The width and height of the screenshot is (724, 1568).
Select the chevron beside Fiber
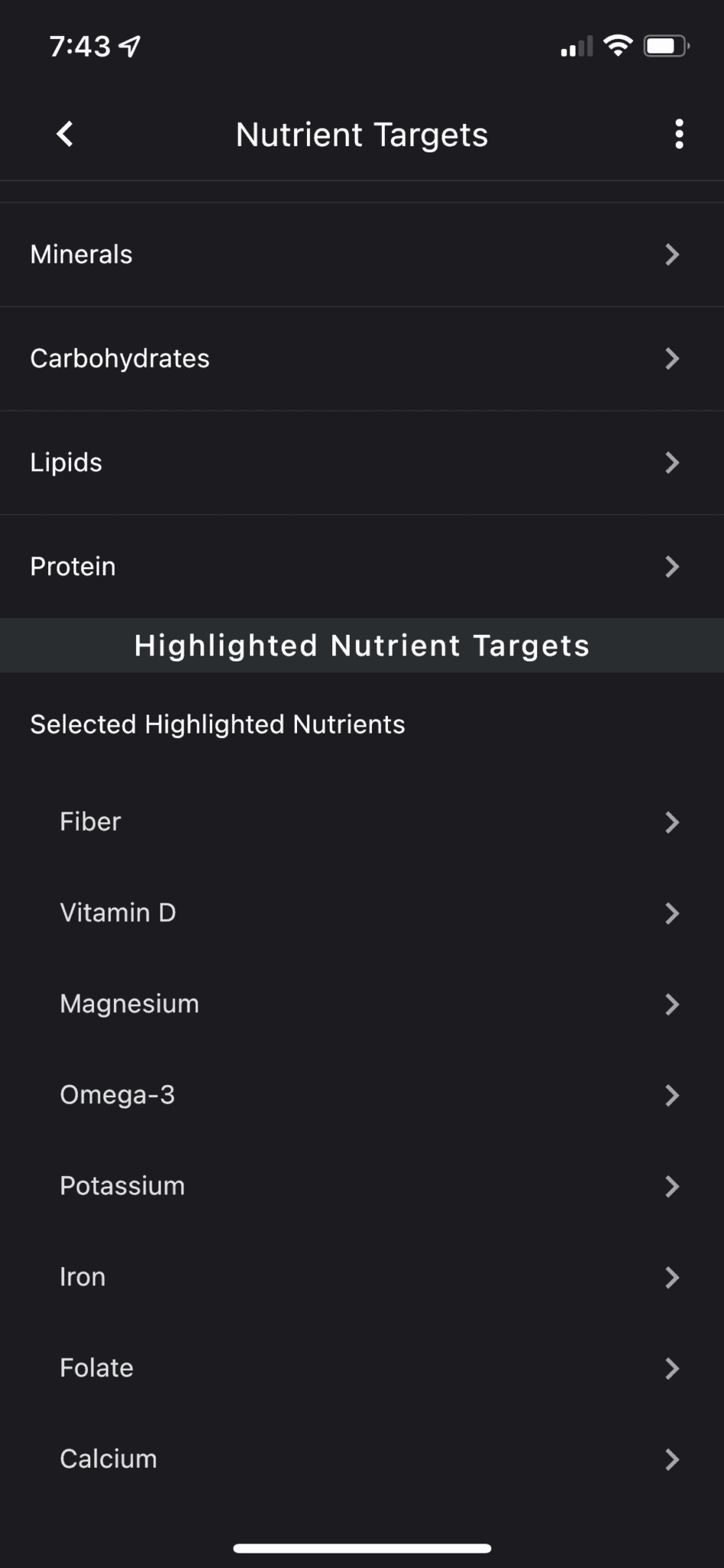(673, 822)
